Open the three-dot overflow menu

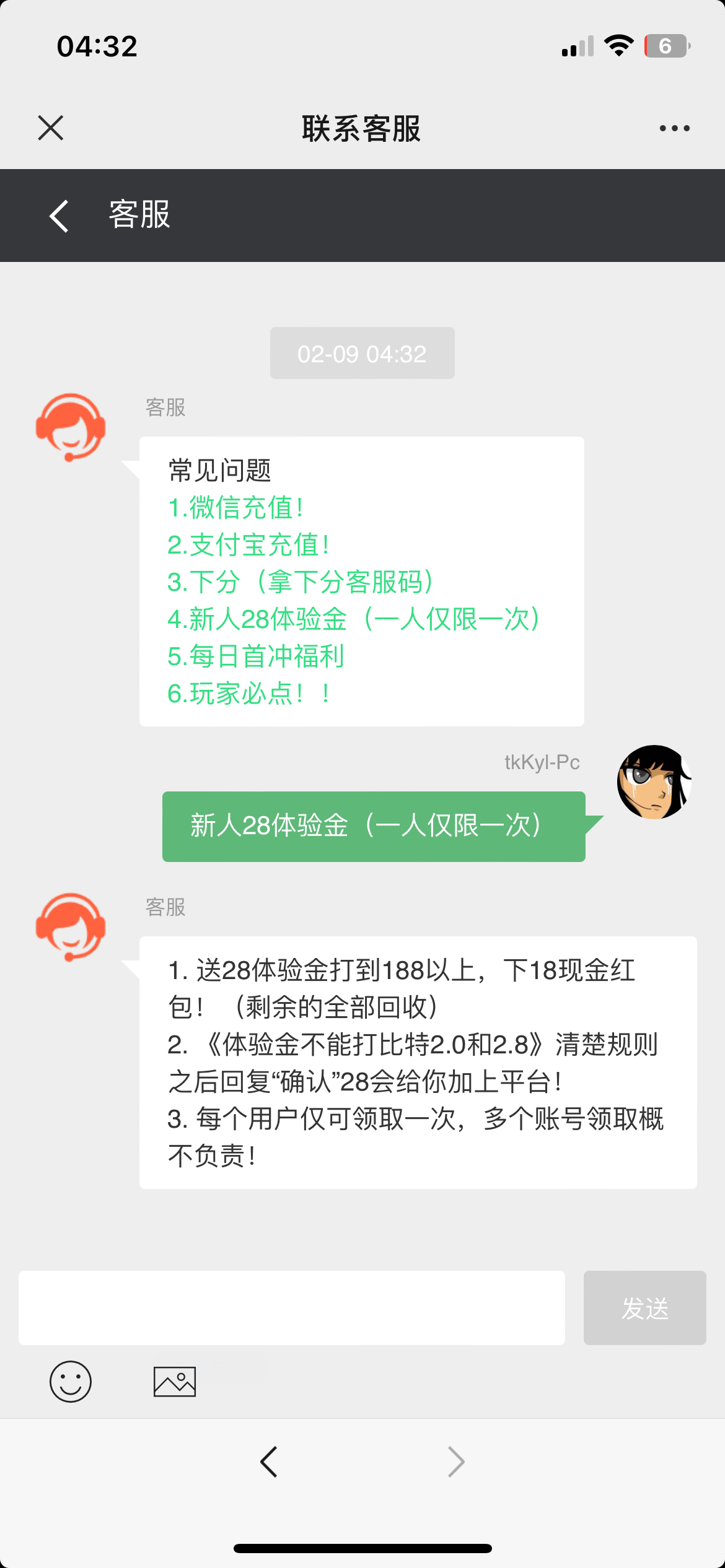674,128
